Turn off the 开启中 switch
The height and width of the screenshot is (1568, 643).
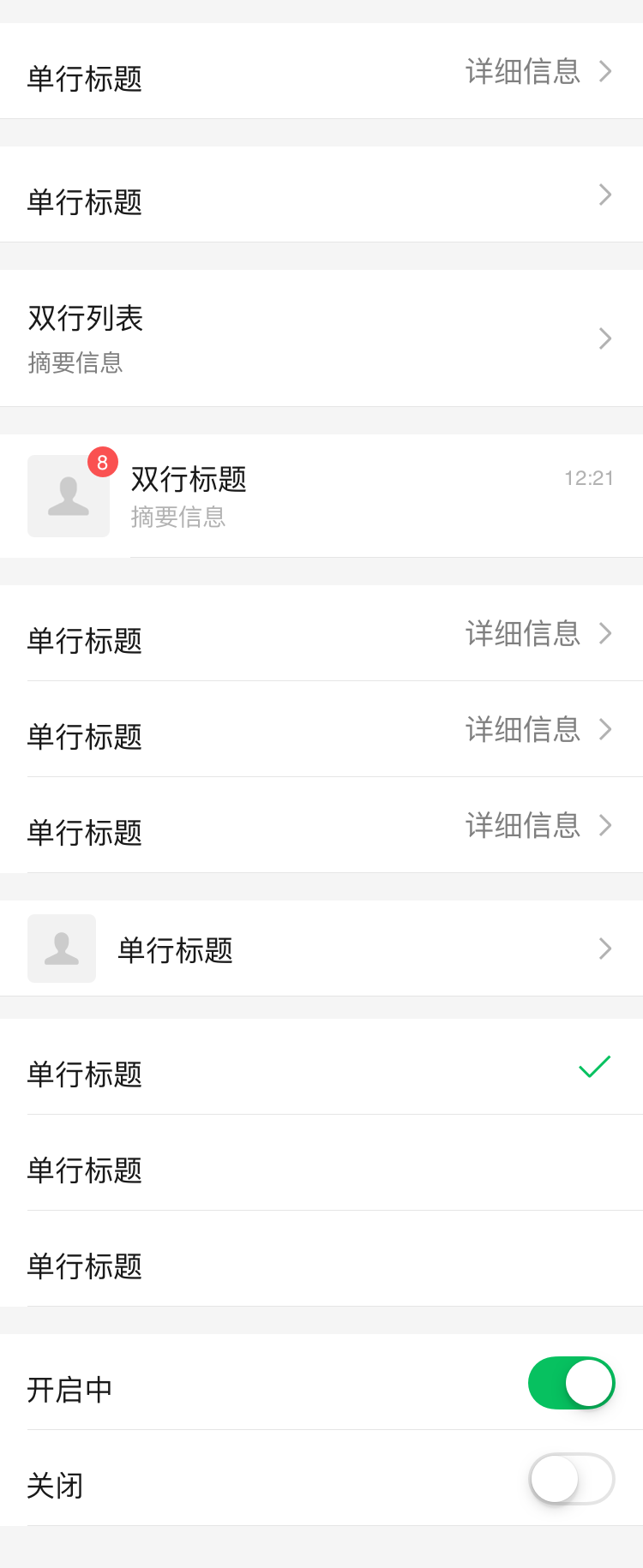(571, 1383)
